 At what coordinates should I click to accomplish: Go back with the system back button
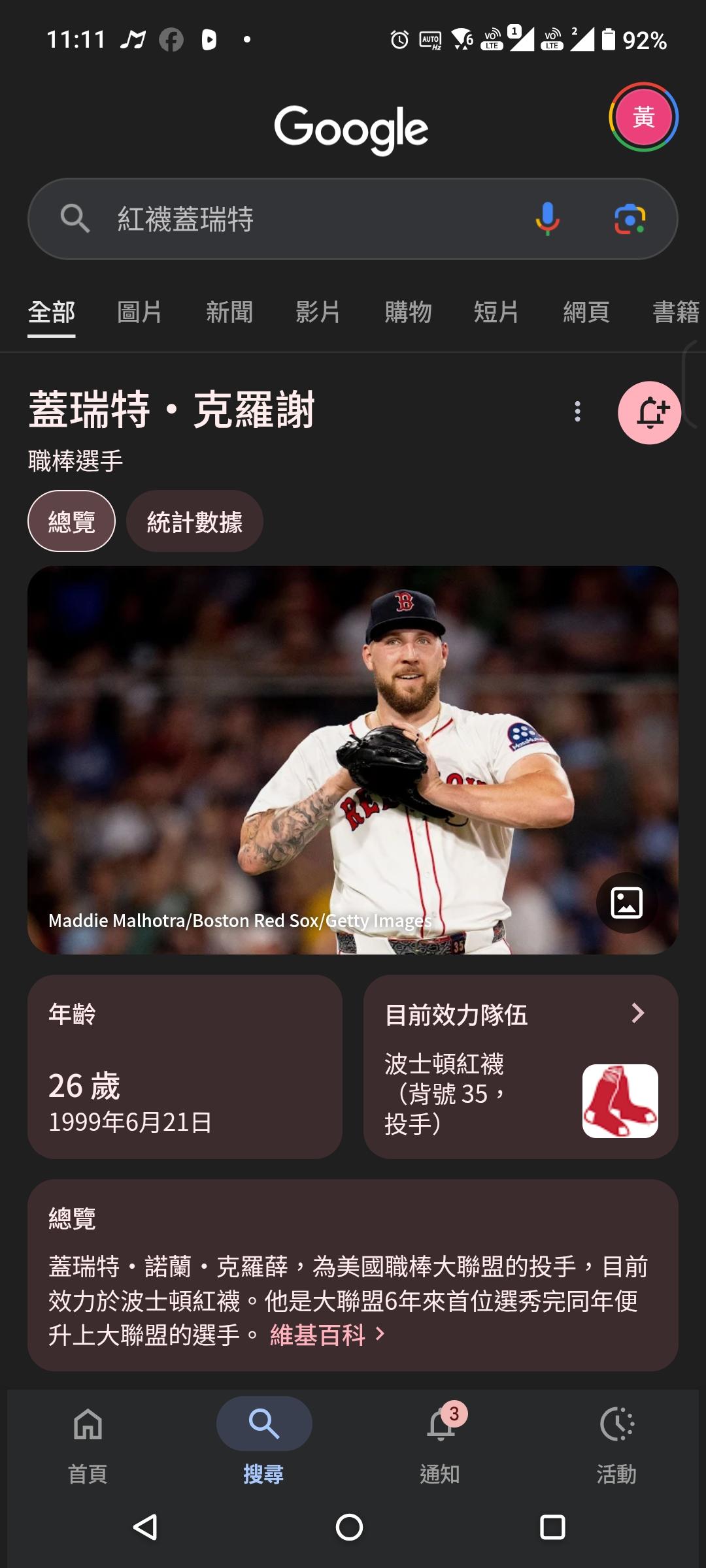(145, 1527)
